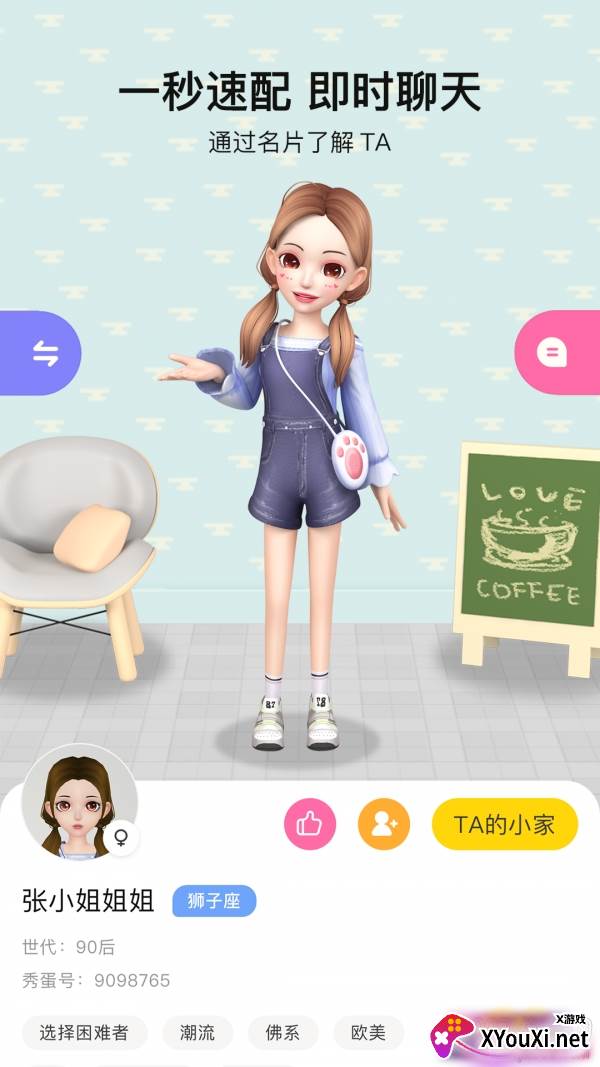
Task: Select the 选择困难者 tag
Action: coord(84,1032)
